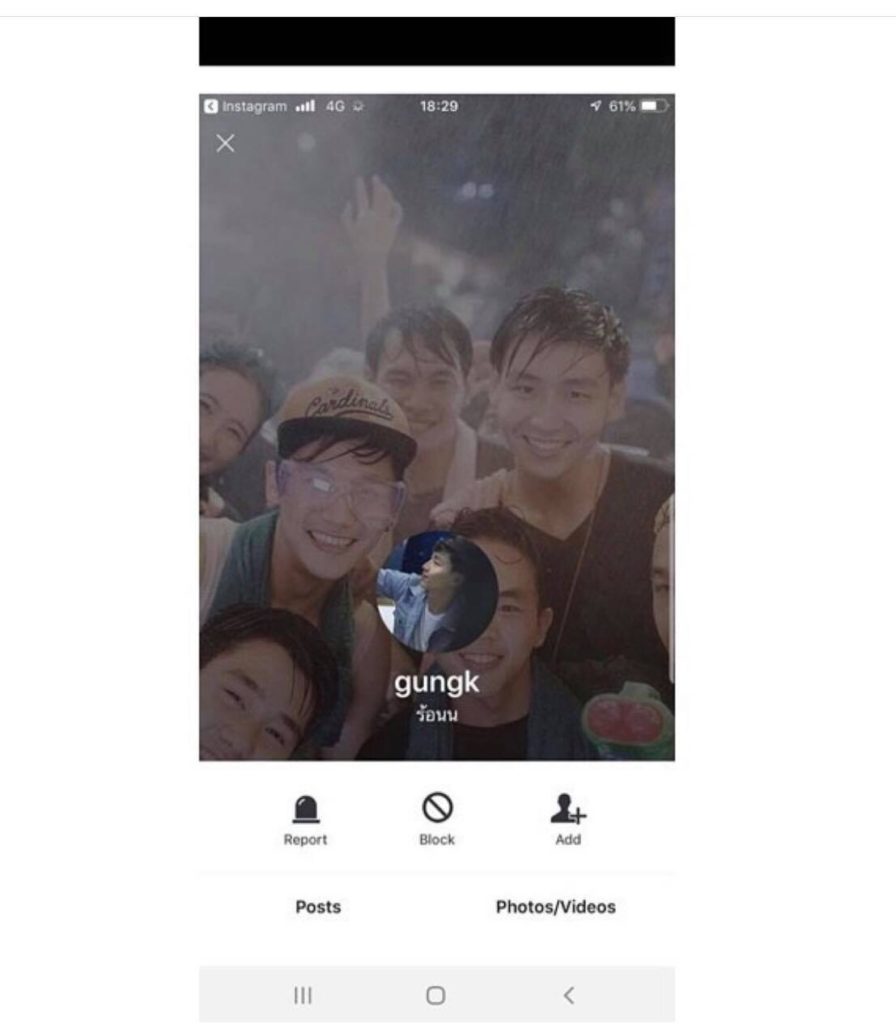Return to Instagram via status bar link
This screenshot has height=1024, width=896.
pos(245,106)
